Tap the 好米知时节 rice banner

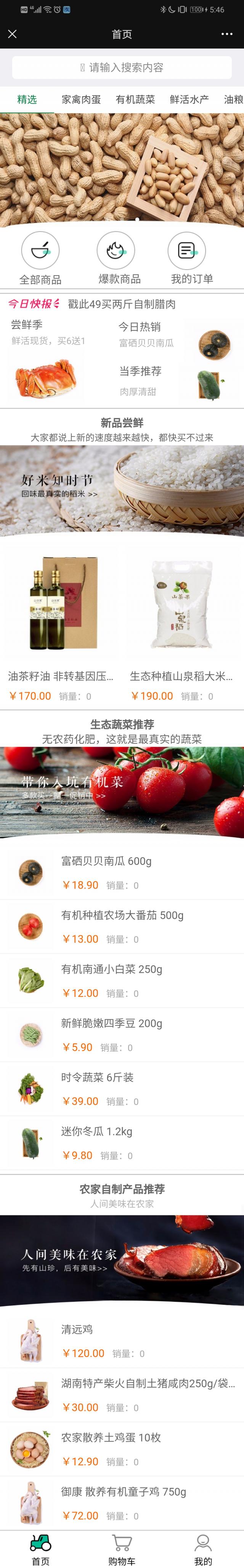[x=122, y=490]
